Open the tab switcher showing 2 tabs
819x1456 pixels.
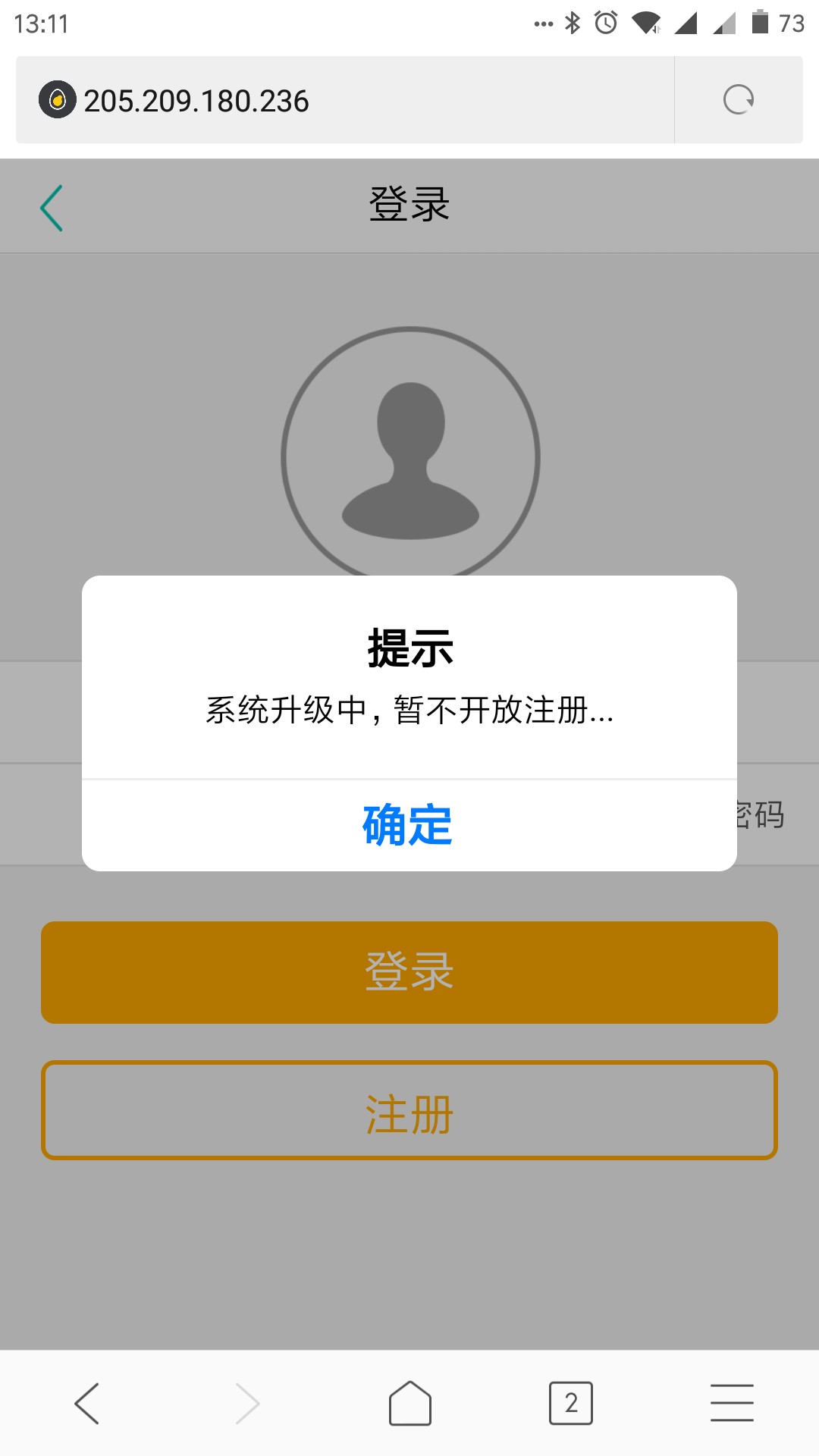pyautogui.click(x=570, y=1403)
